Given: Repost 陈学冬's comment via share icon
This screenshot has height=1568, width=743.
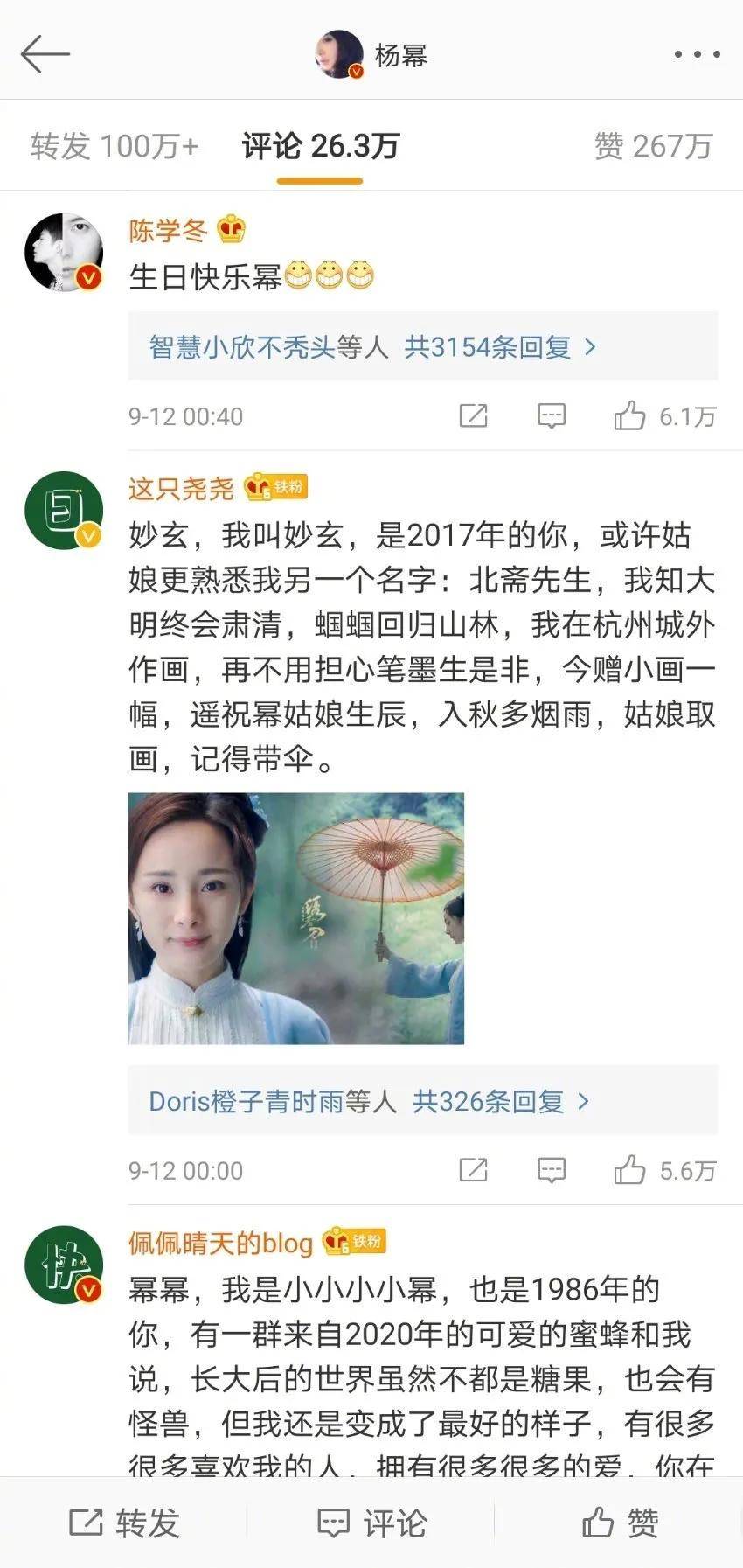Looking at the screenshot, I should pyautogui.click(x=473, y=416).
